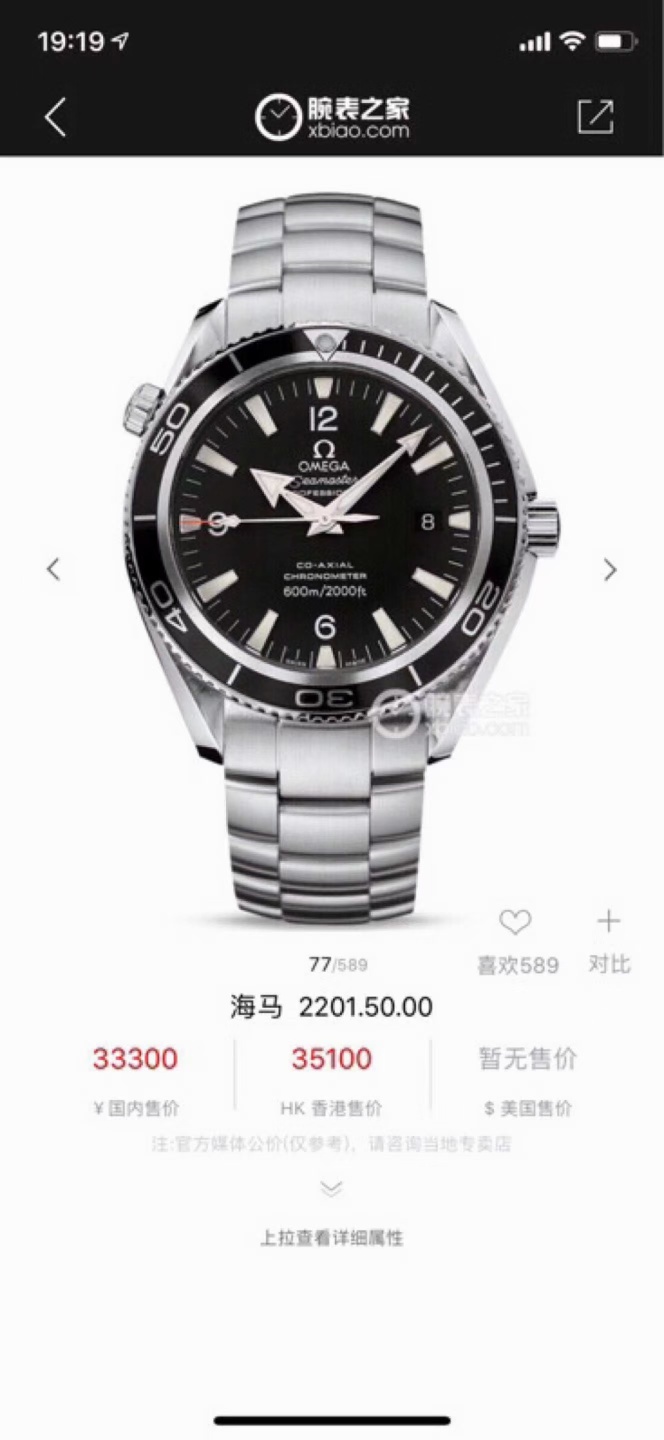664x1440 pixels.
Task: Share this watch page
Action: pos(595,117)
